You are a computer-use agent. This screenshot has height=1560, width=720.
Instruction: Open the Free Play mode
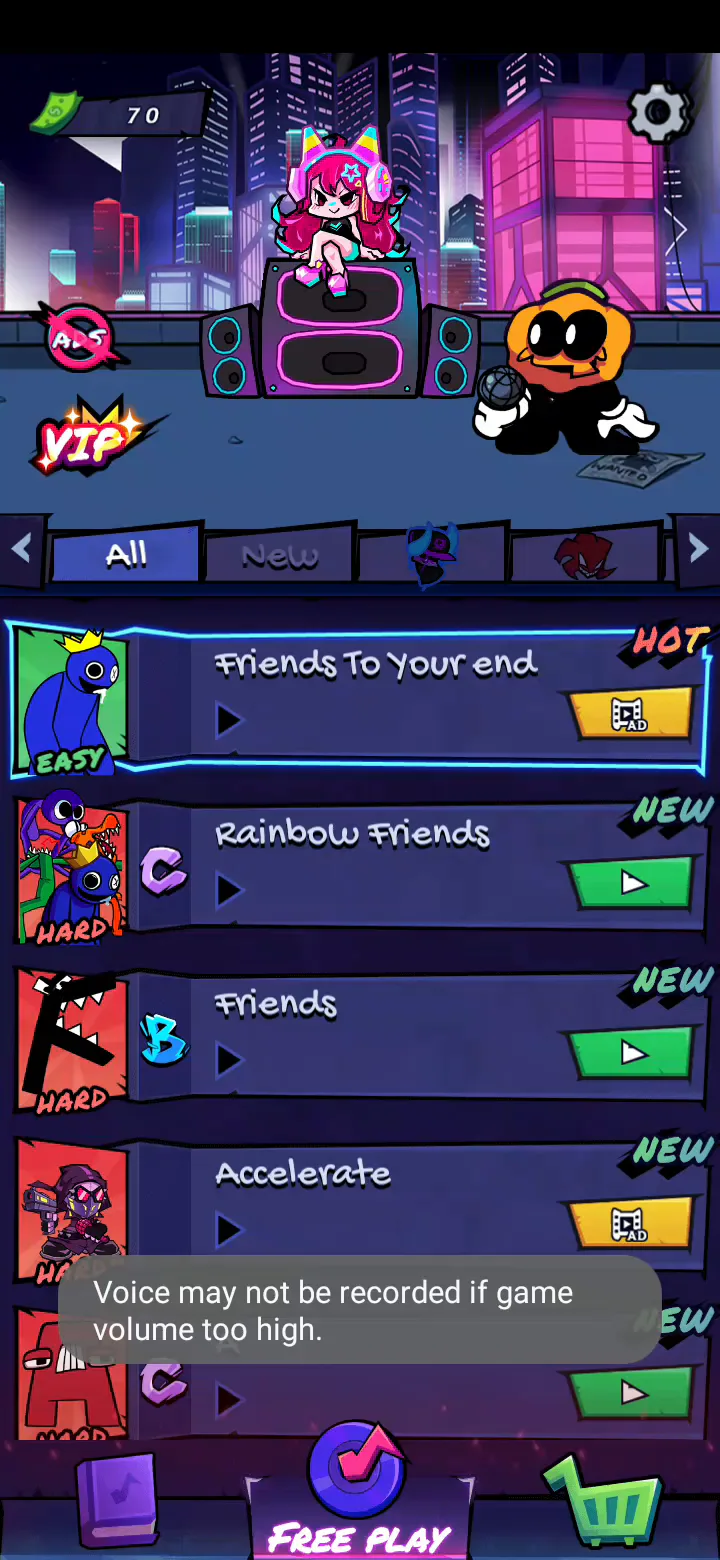click(360, 1497)
